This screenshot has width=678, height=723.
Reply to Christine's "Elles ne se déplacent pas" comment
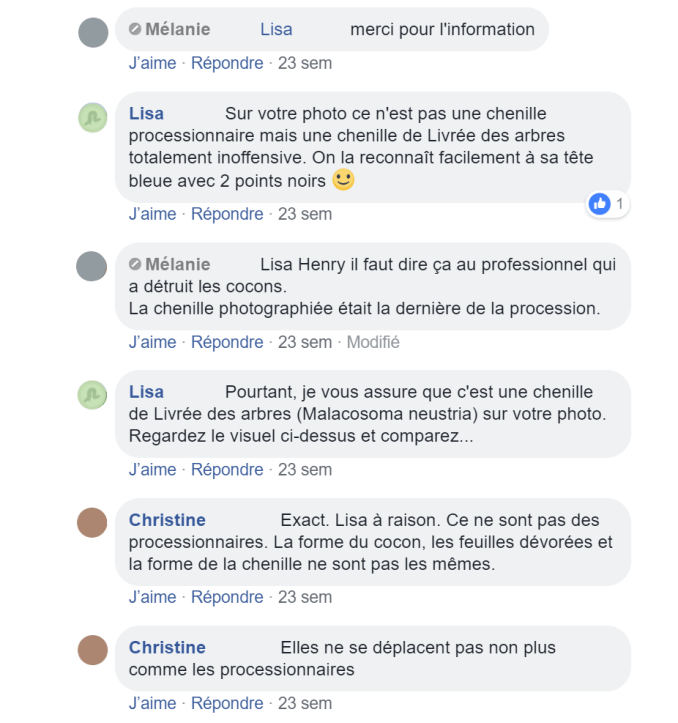[227, 703]
